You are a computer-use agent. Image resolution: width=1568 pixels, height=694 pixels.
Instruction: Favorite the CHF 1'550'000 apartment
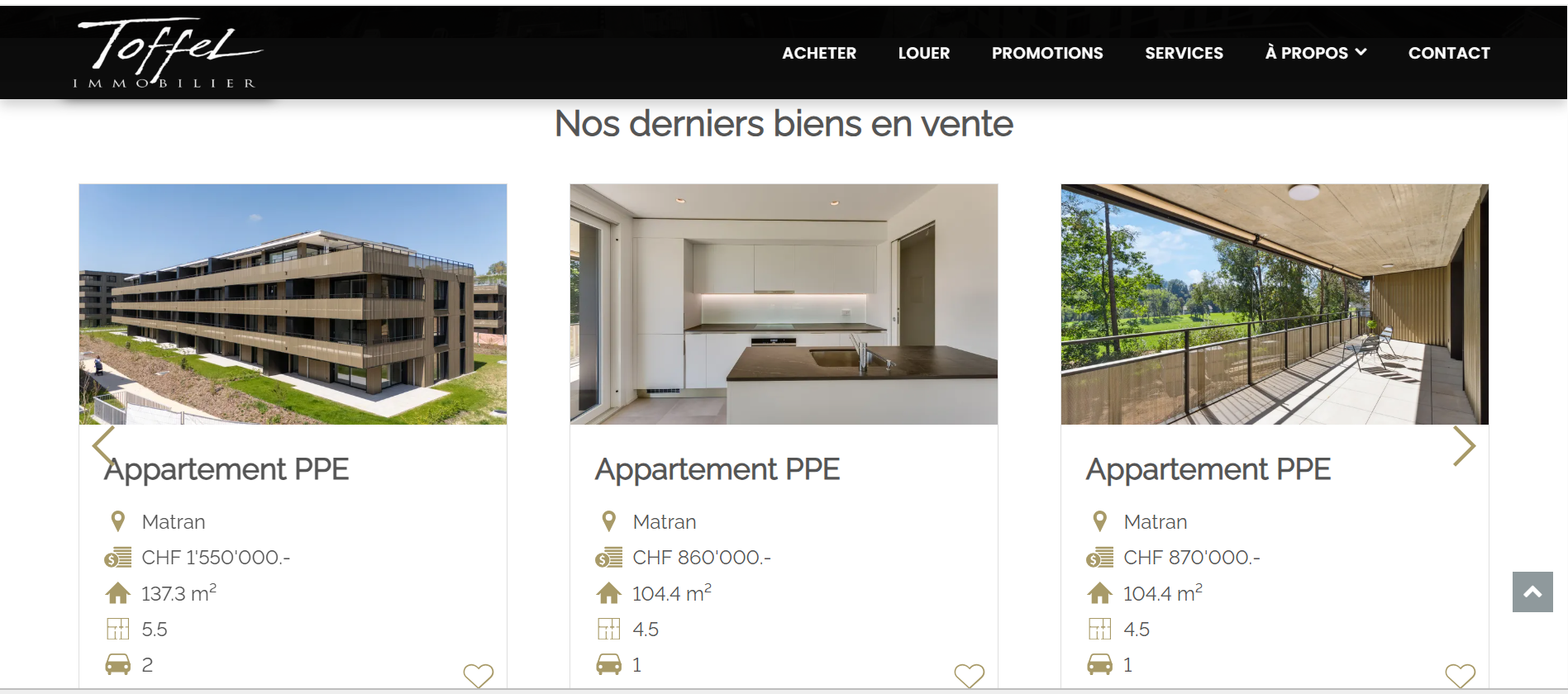pos(478,675)
